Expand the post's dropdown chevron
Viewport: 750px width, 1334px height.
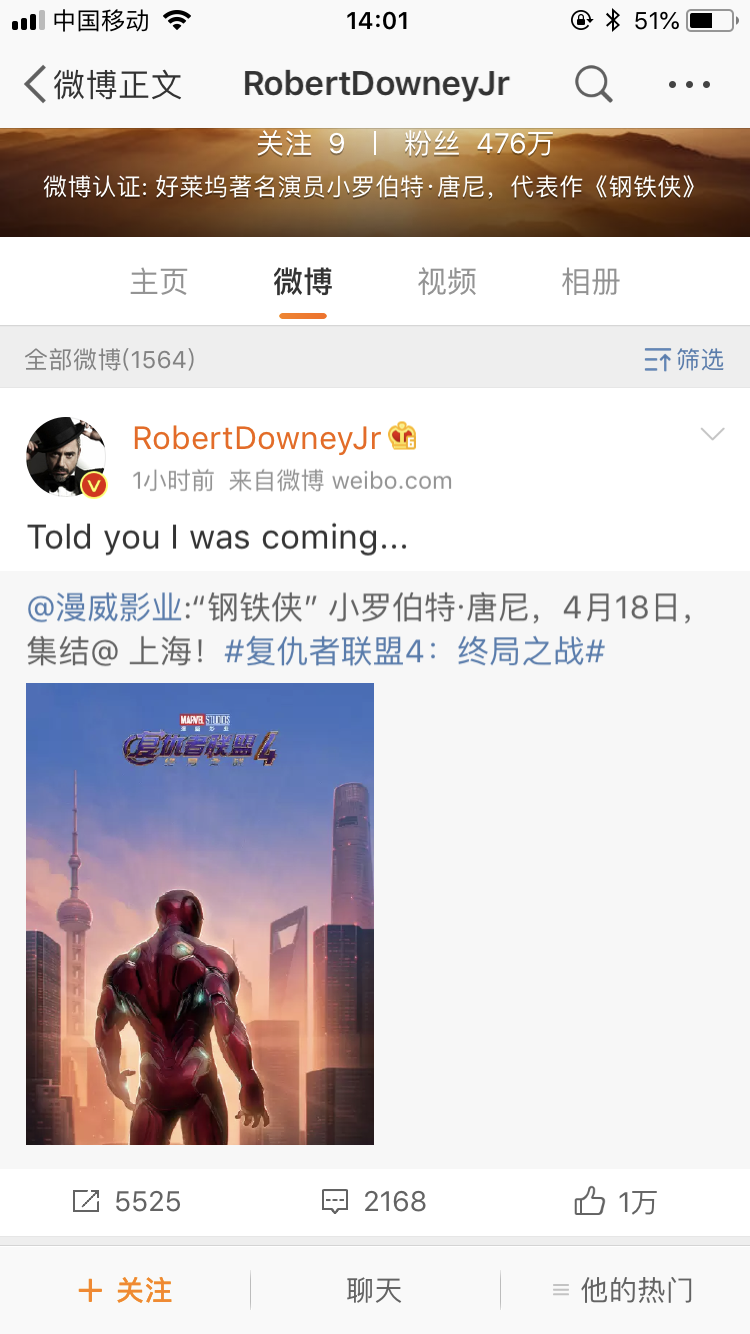(712, 434)
